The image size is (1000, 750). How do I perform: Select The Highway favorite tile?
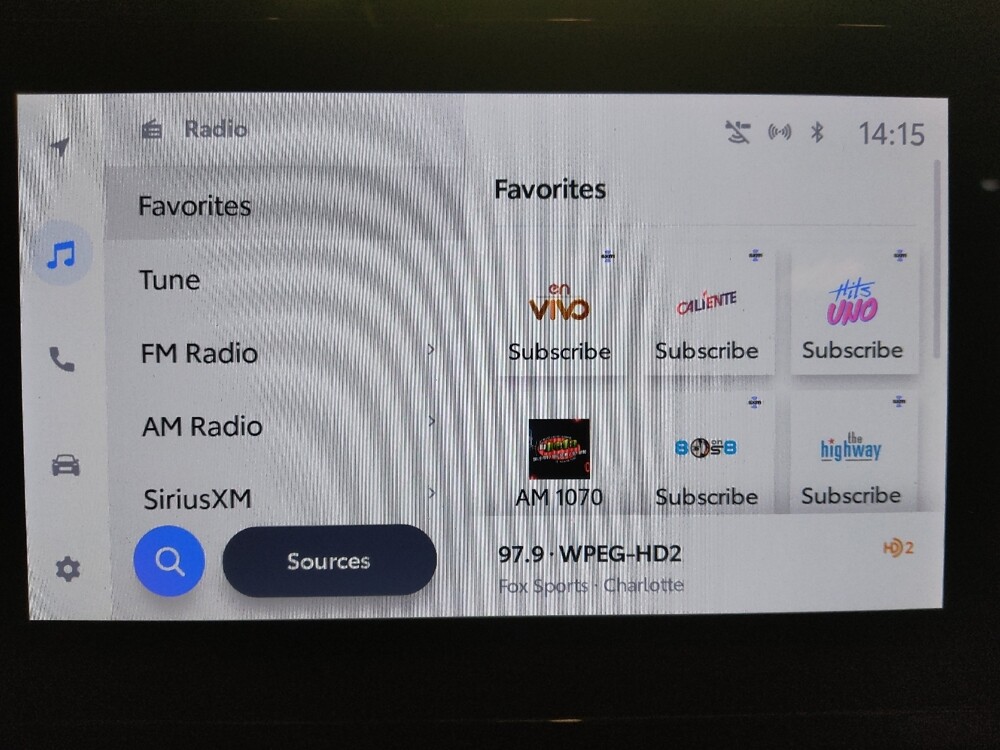[x=852, y=458]
